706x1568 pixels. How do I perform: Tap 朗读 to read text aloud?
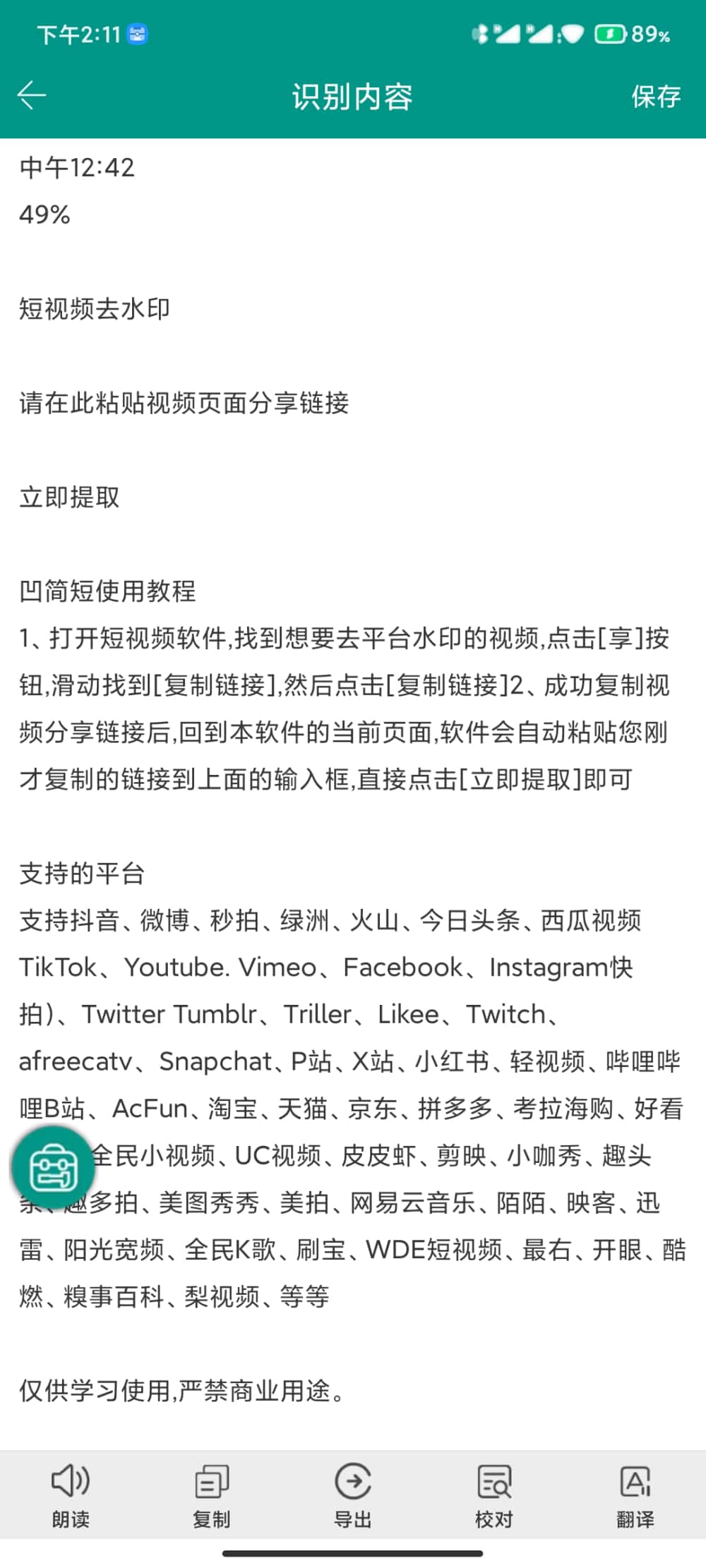[71, 1495]
